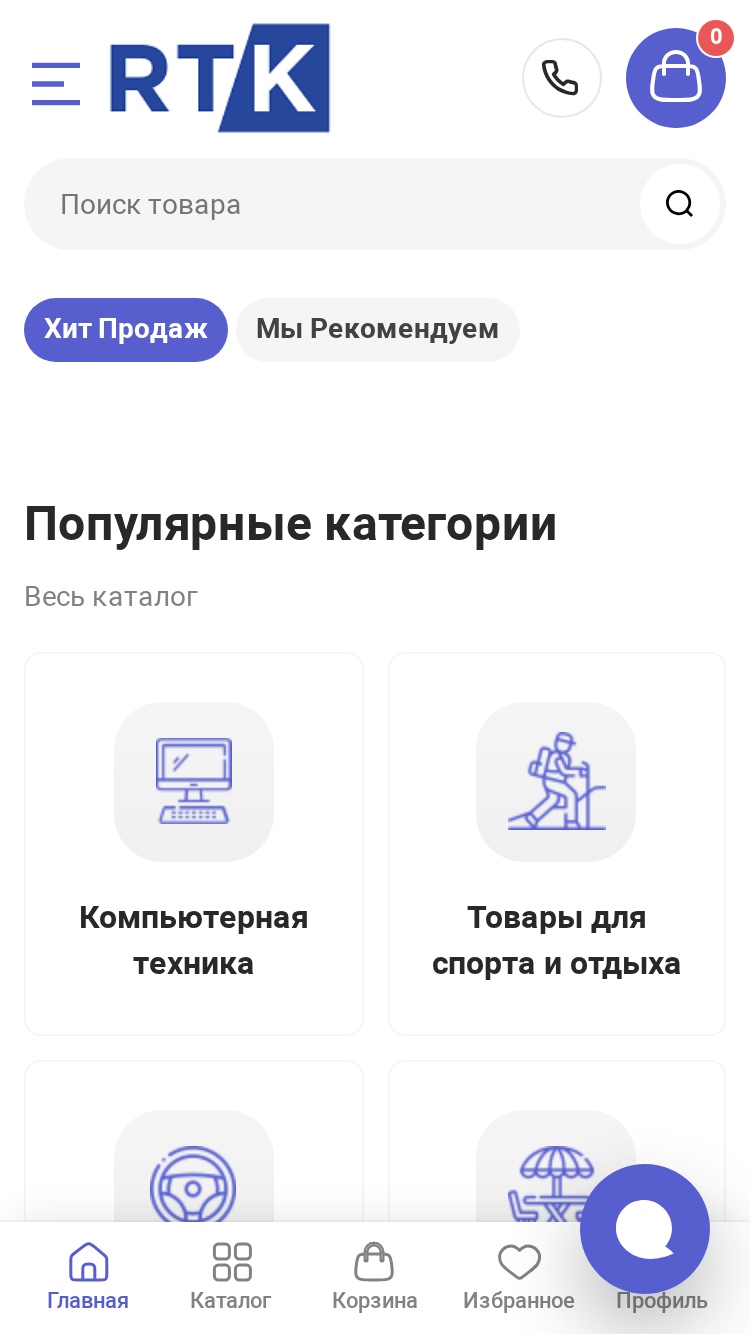Go to the Главная tab

point(88,1276)
